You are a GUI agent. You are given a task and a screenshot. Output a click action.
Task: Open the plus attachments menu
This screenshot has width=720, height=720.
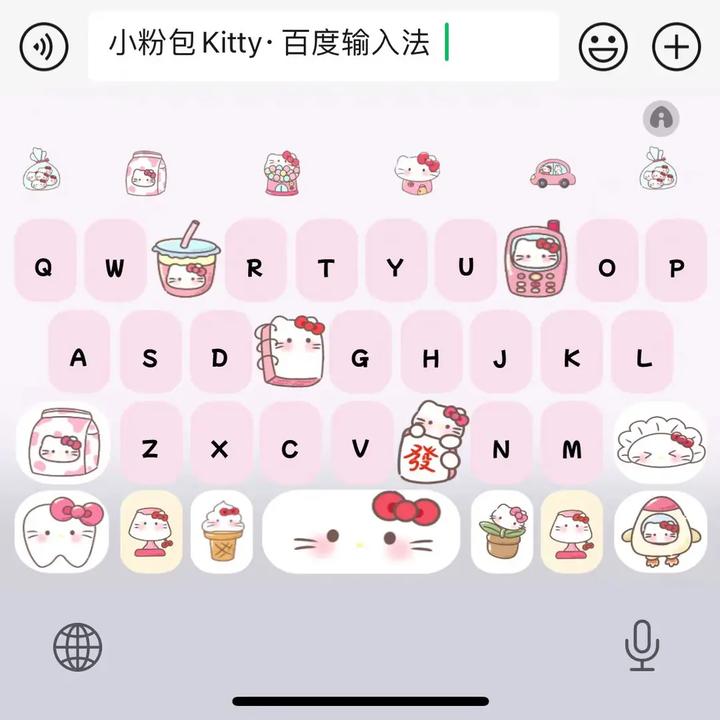pos(676,46)
